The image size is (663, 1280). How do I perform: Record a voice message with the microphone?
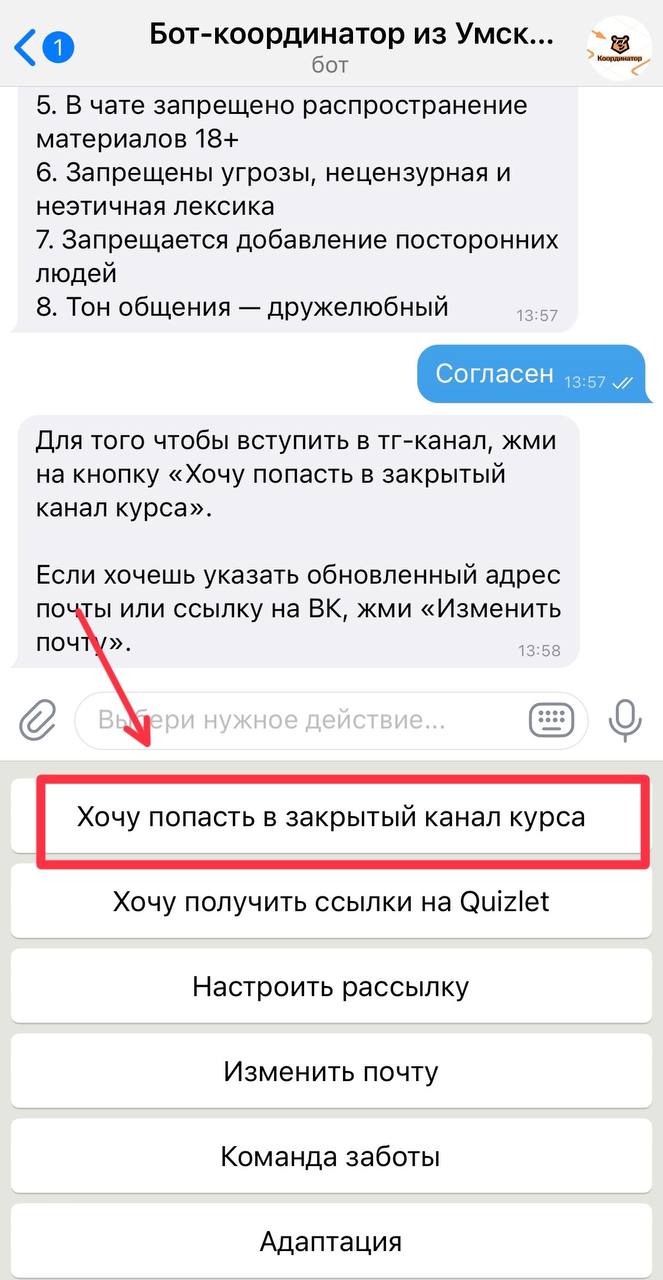coord(625,719)
